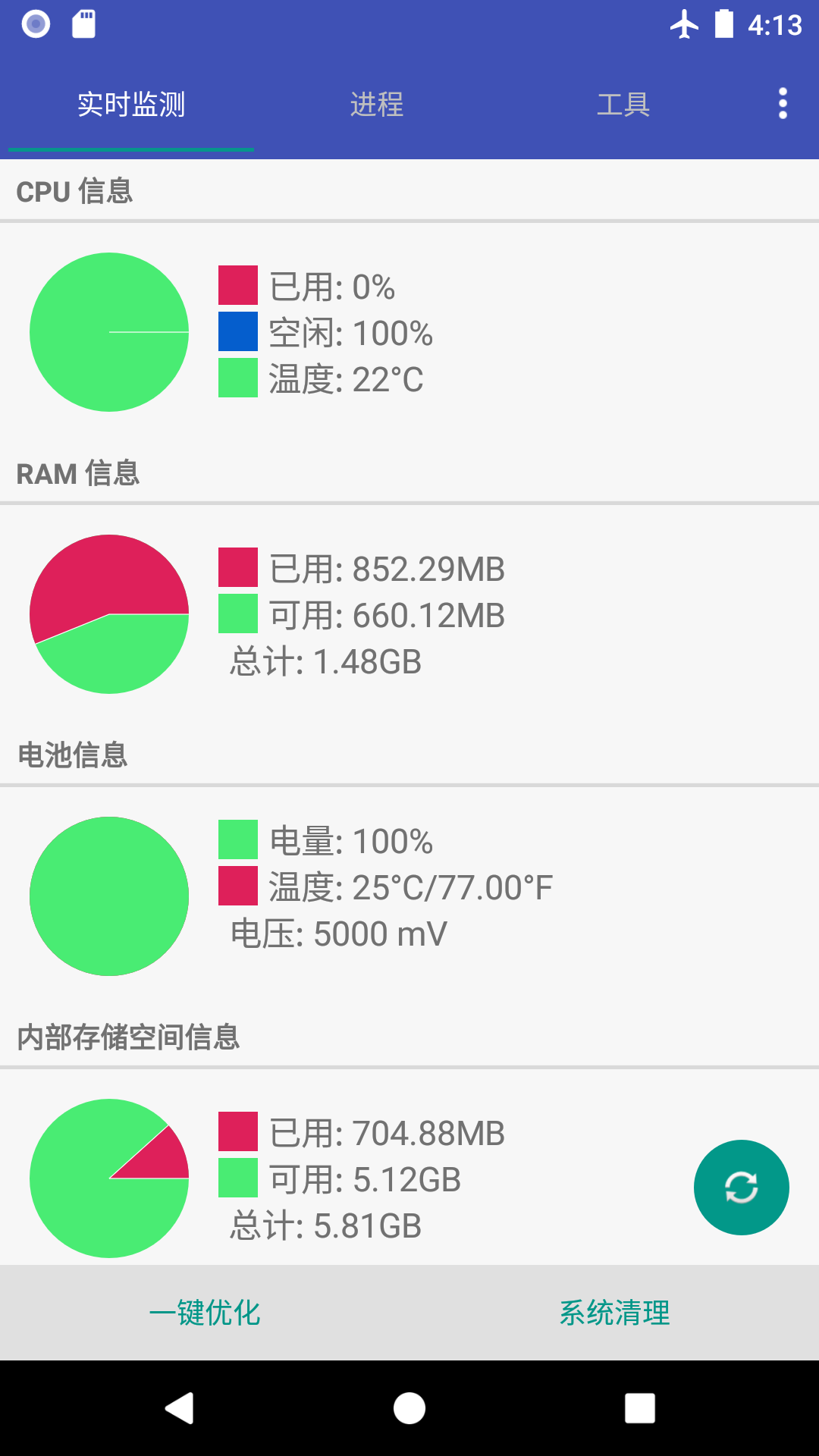Run 一键优化 one-tap optimization
The width and height of the screenshot is (819, 1456).
[x=205, y=1313]
